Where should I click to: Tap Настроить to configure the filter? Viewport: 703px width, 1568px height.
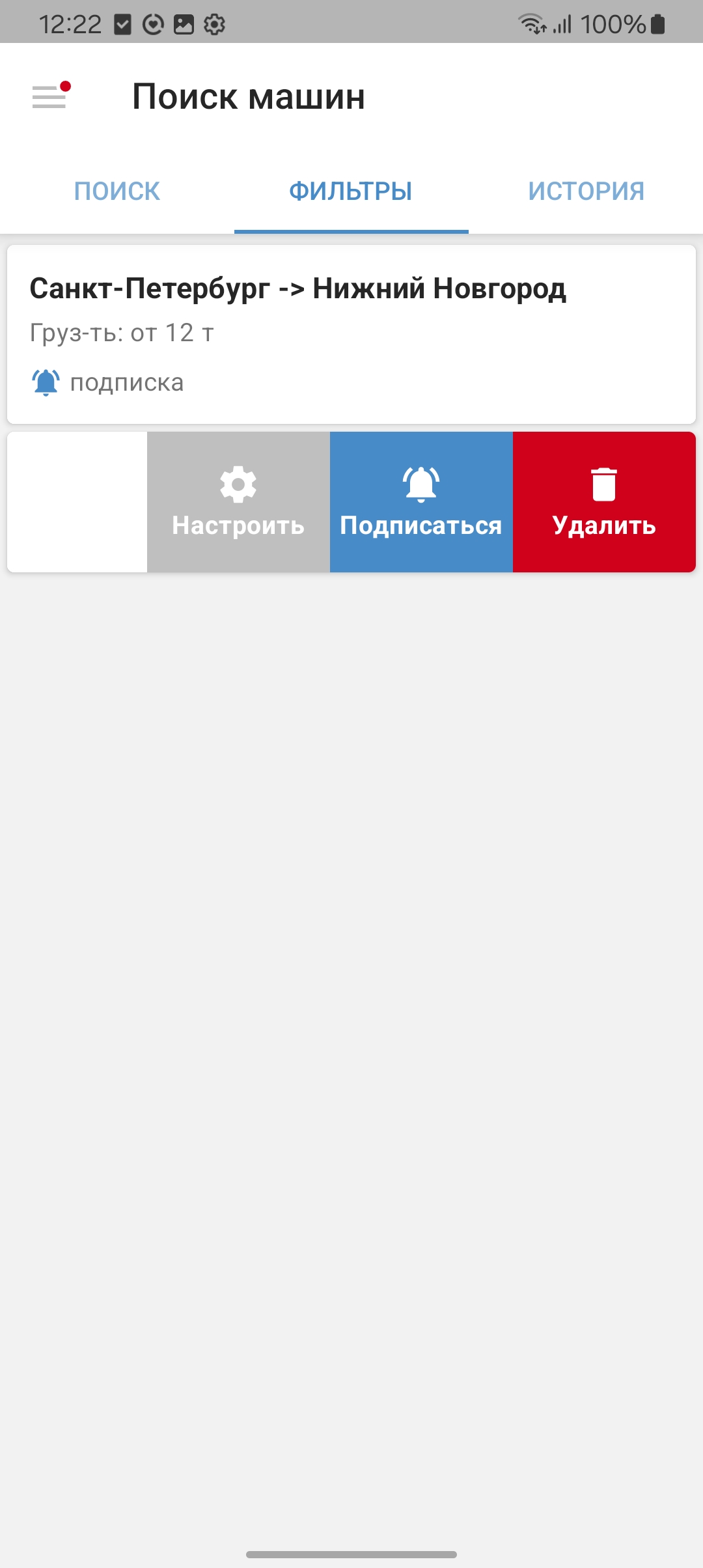tap(238, 502)
